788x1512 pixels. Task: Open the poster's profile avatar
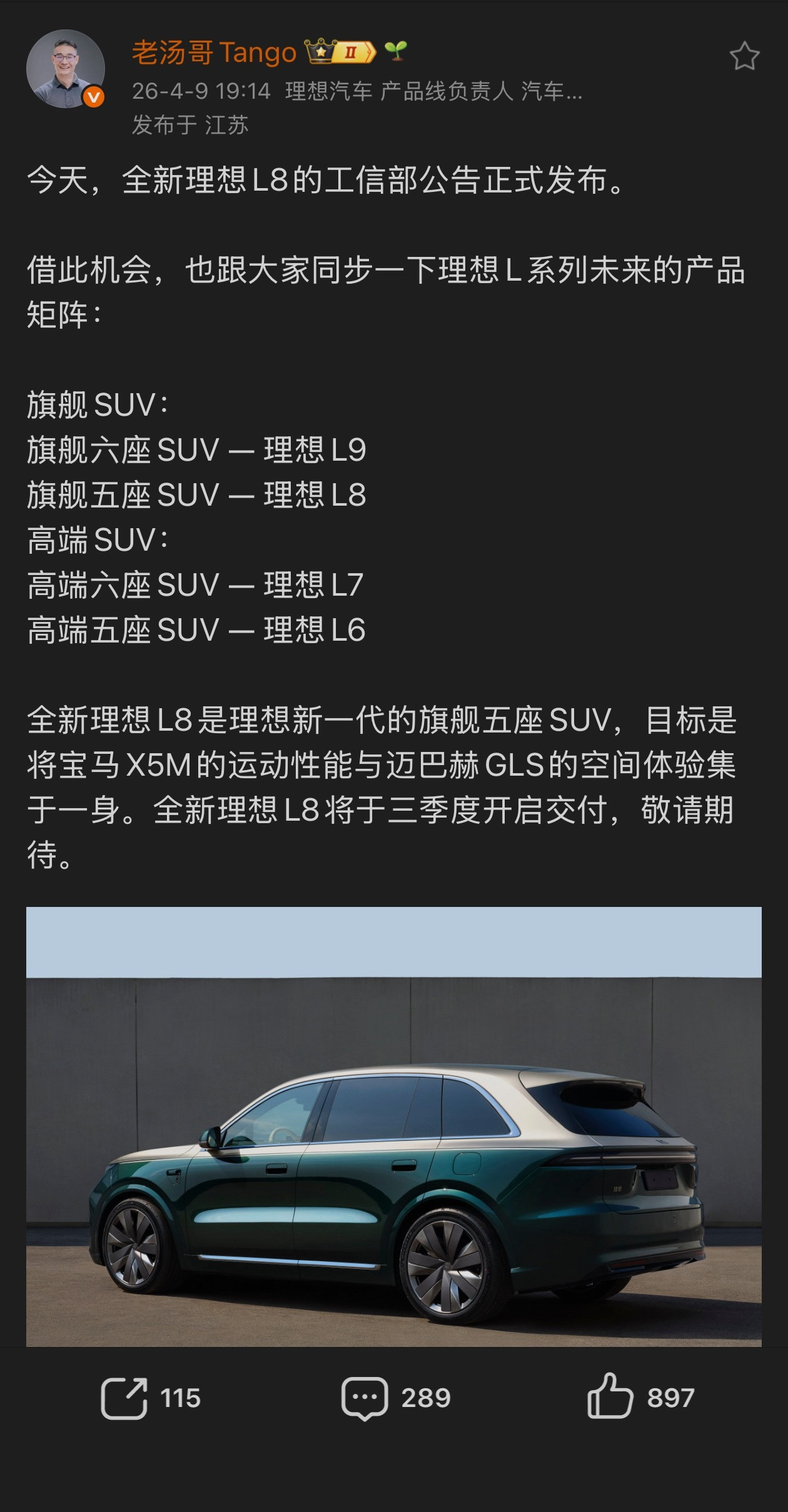pyautogui.click(x=66, y=69)
